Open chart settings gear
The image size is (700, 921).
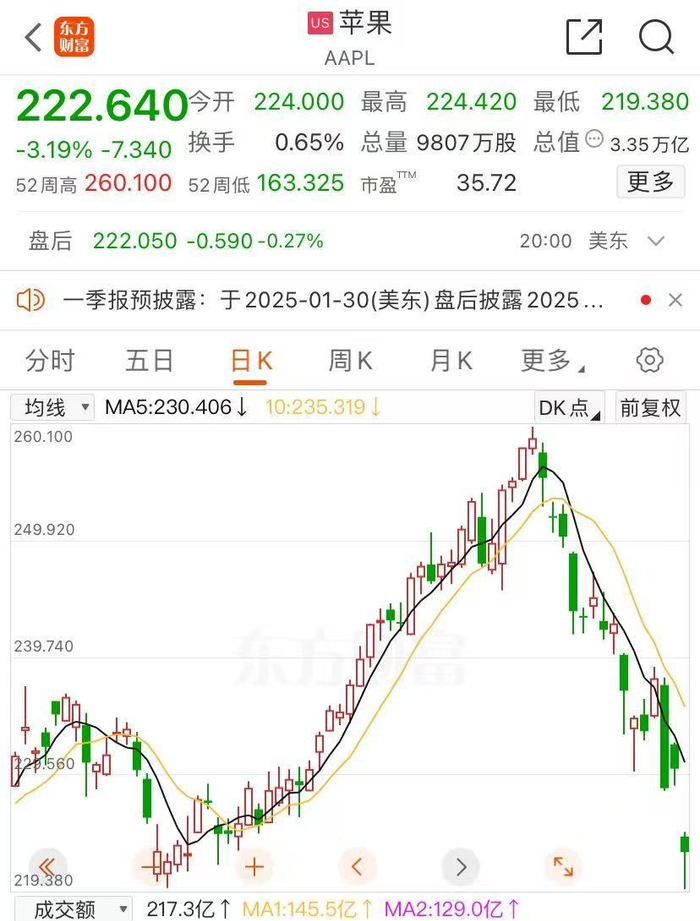click(650, 361)
